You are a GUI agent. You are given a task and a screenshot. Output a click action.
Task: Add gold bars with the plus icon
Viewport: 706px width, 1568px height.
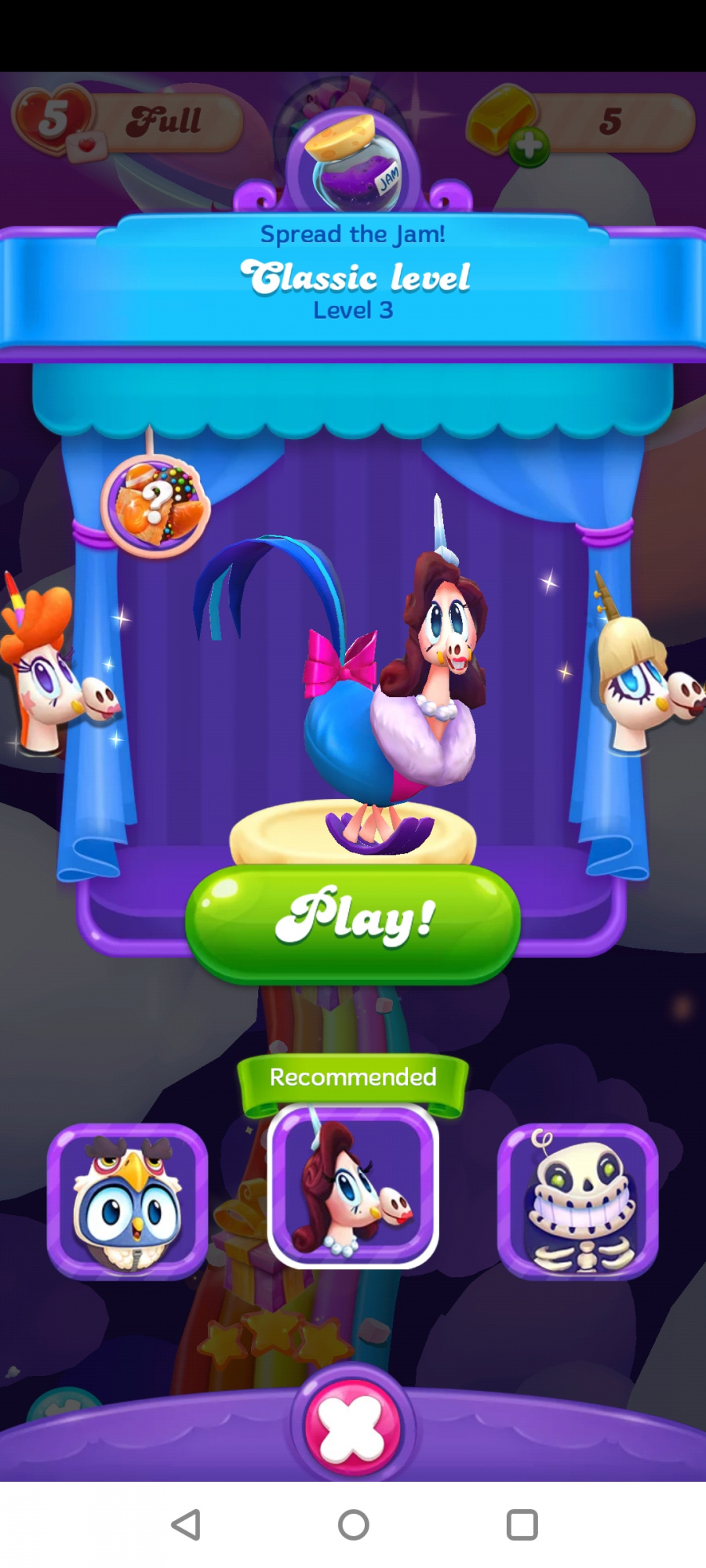529,146
